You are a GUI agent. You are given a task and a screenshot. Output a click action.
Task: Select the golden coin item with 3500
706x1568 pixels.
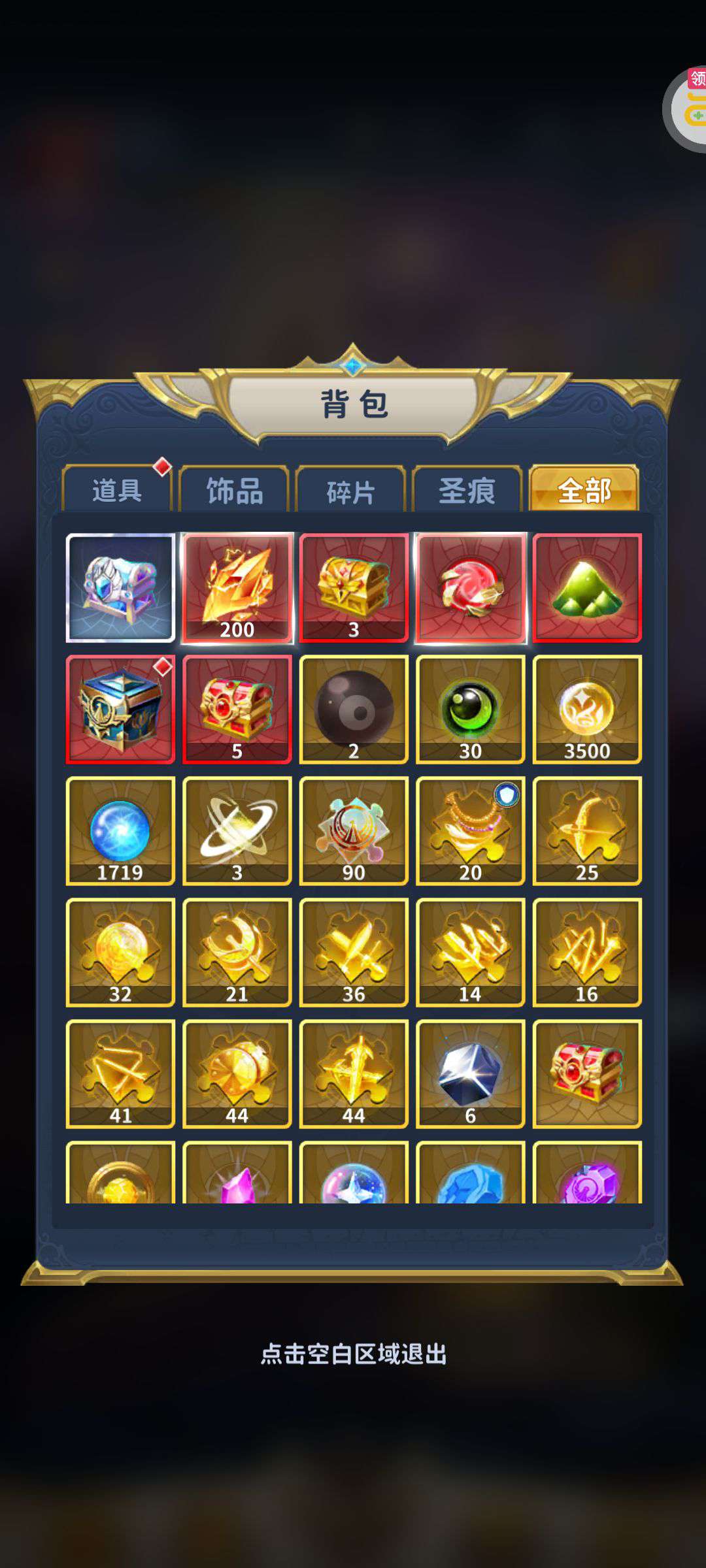click(x=587, y=710)
